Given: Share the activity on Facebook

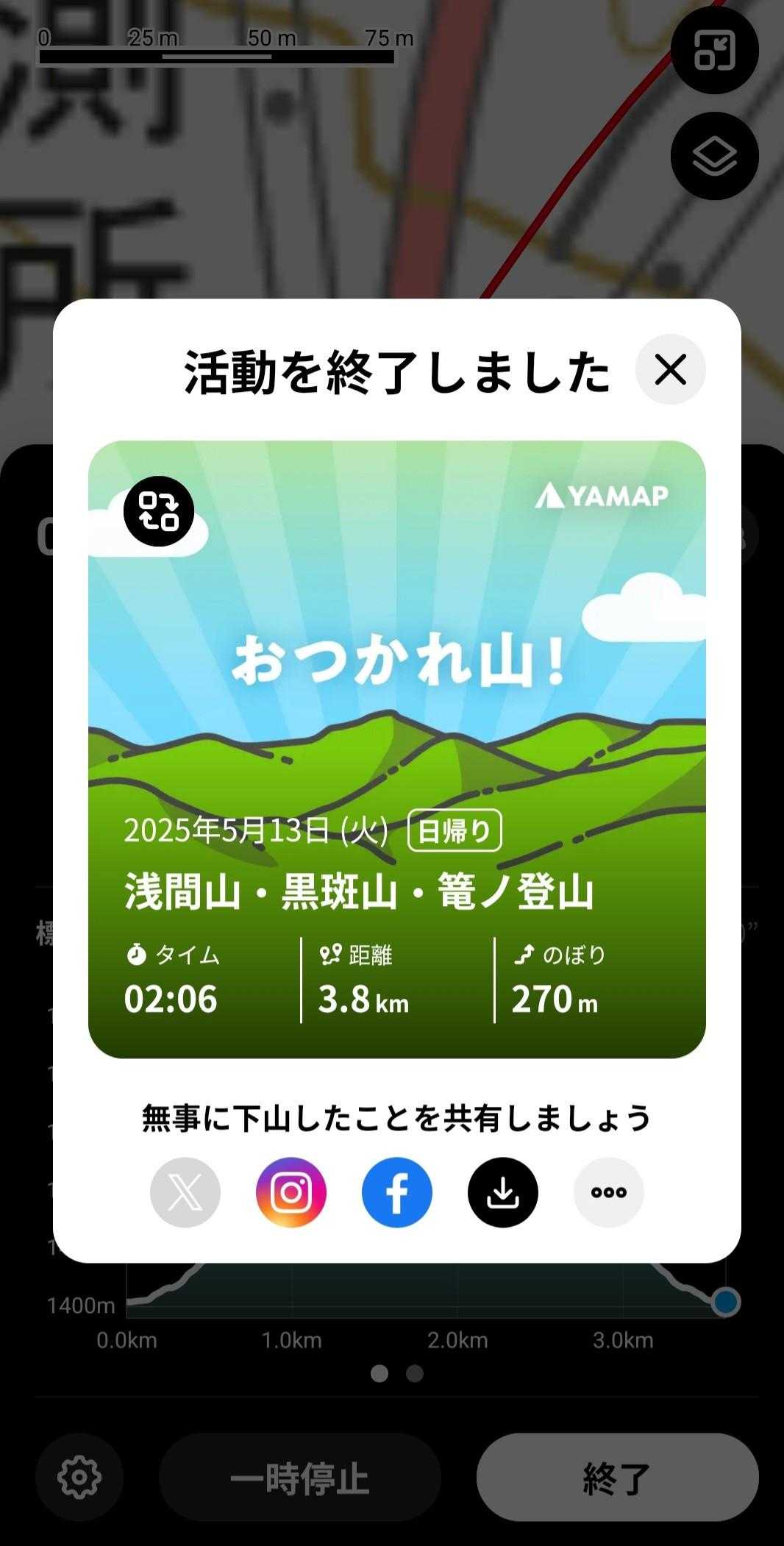Looking at the screenshot, I should pos(397,1192).
